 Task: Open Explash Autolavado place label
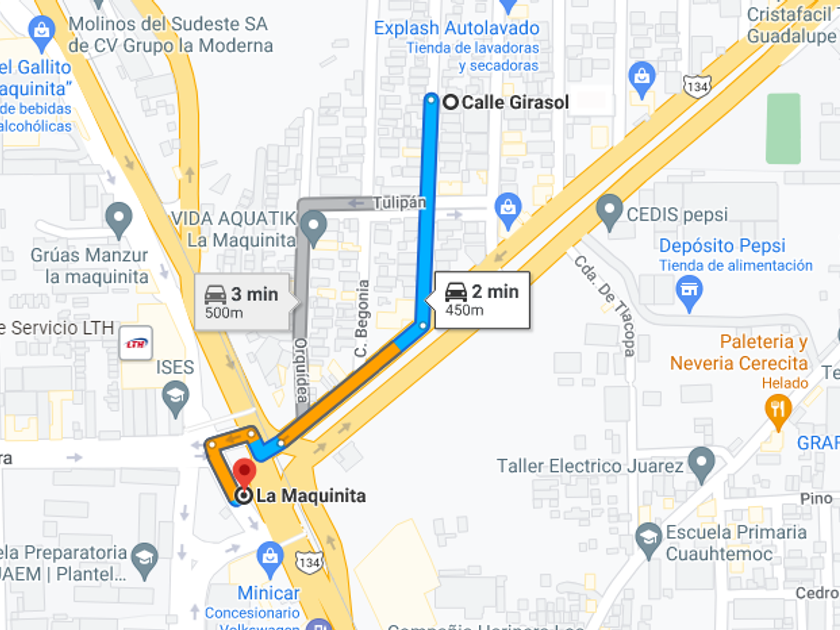tap(456, 28)
